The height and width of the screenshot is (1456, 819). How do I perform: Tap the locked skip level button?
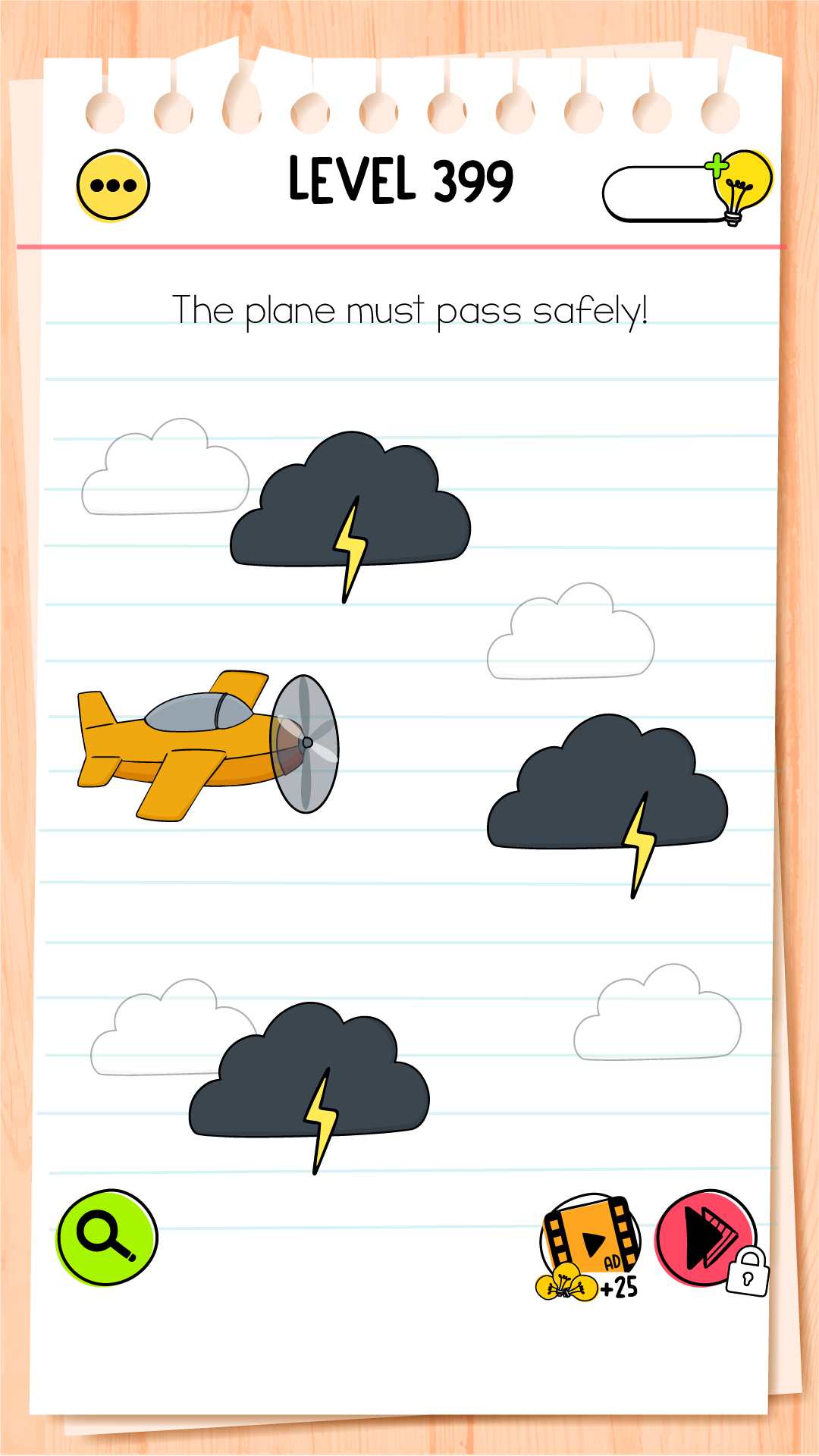coord(706,1238)
